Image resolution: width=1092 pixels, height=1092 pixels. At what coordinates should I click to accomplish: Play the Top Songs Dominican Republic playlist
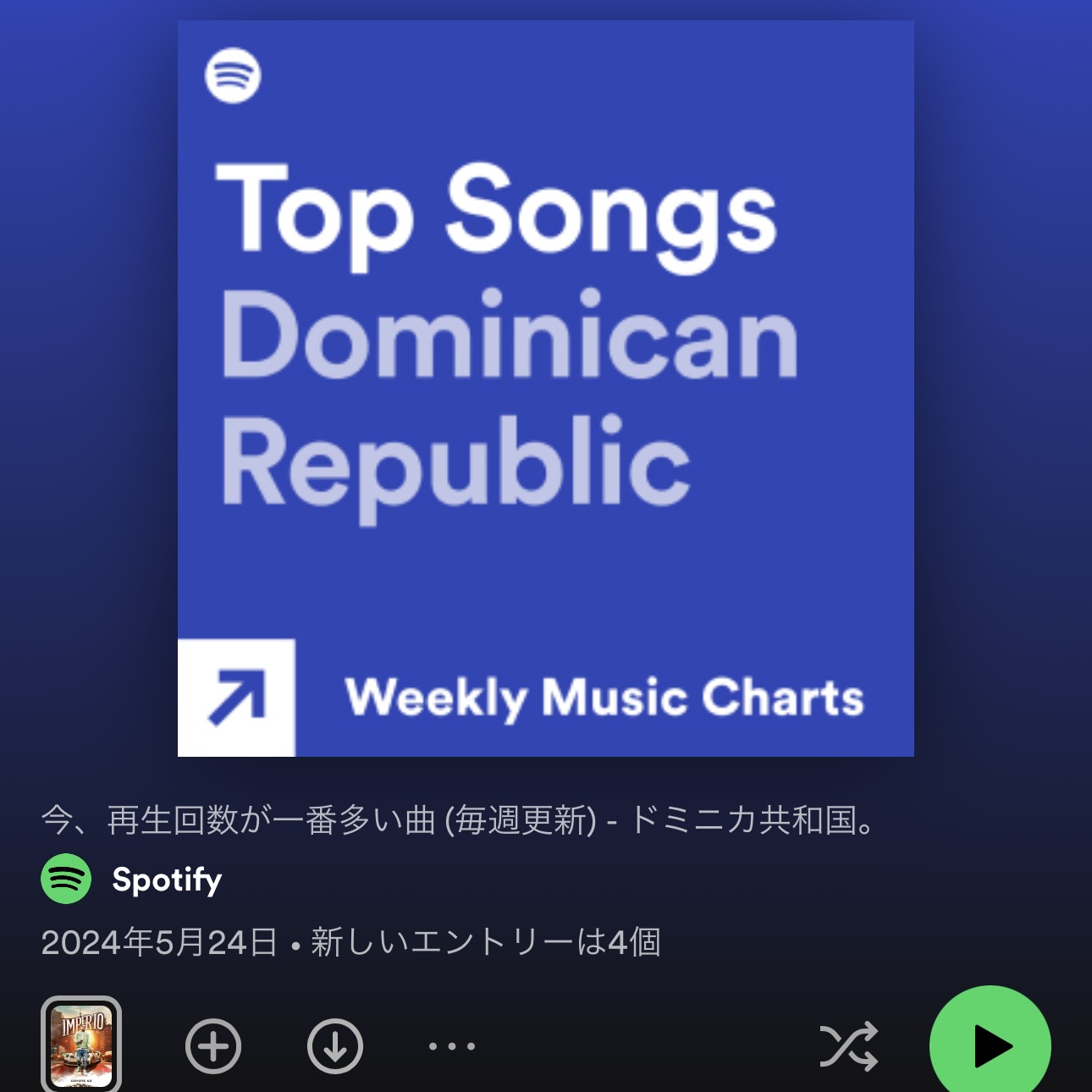coord(990,1045)
